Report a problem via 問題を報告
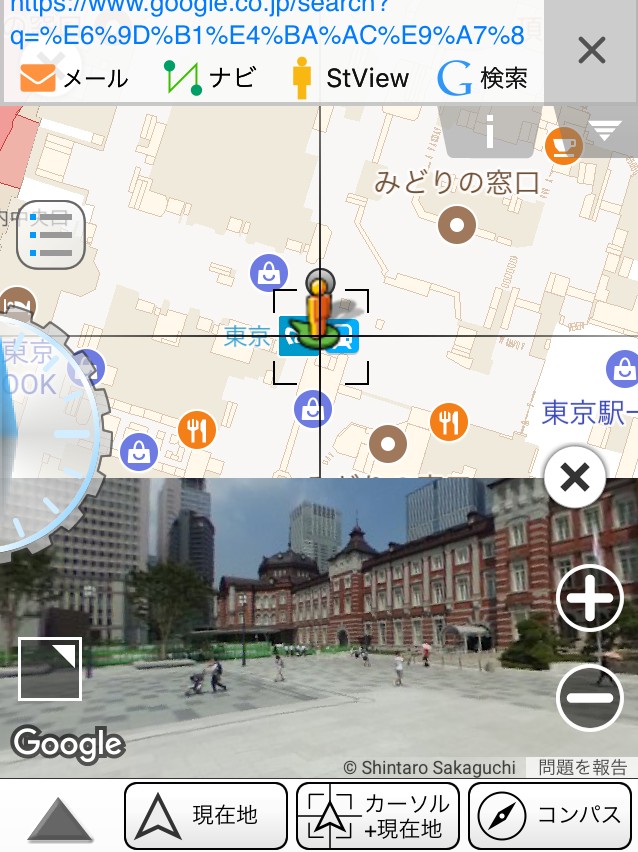This screenshot has width=638, height=852. coord(582,767)
